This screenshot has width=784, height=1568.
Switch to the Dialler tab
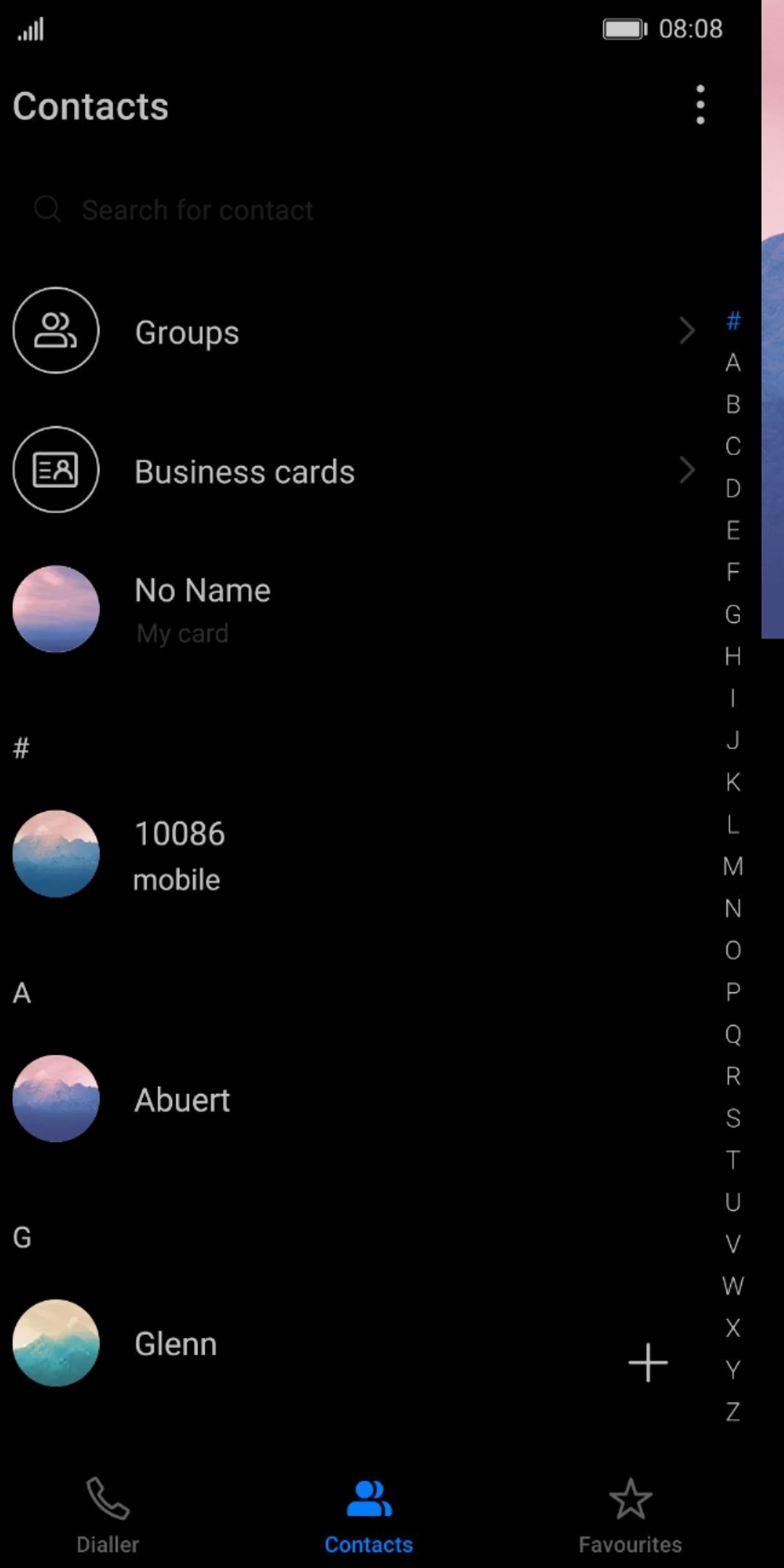(x=108, y=1515)
